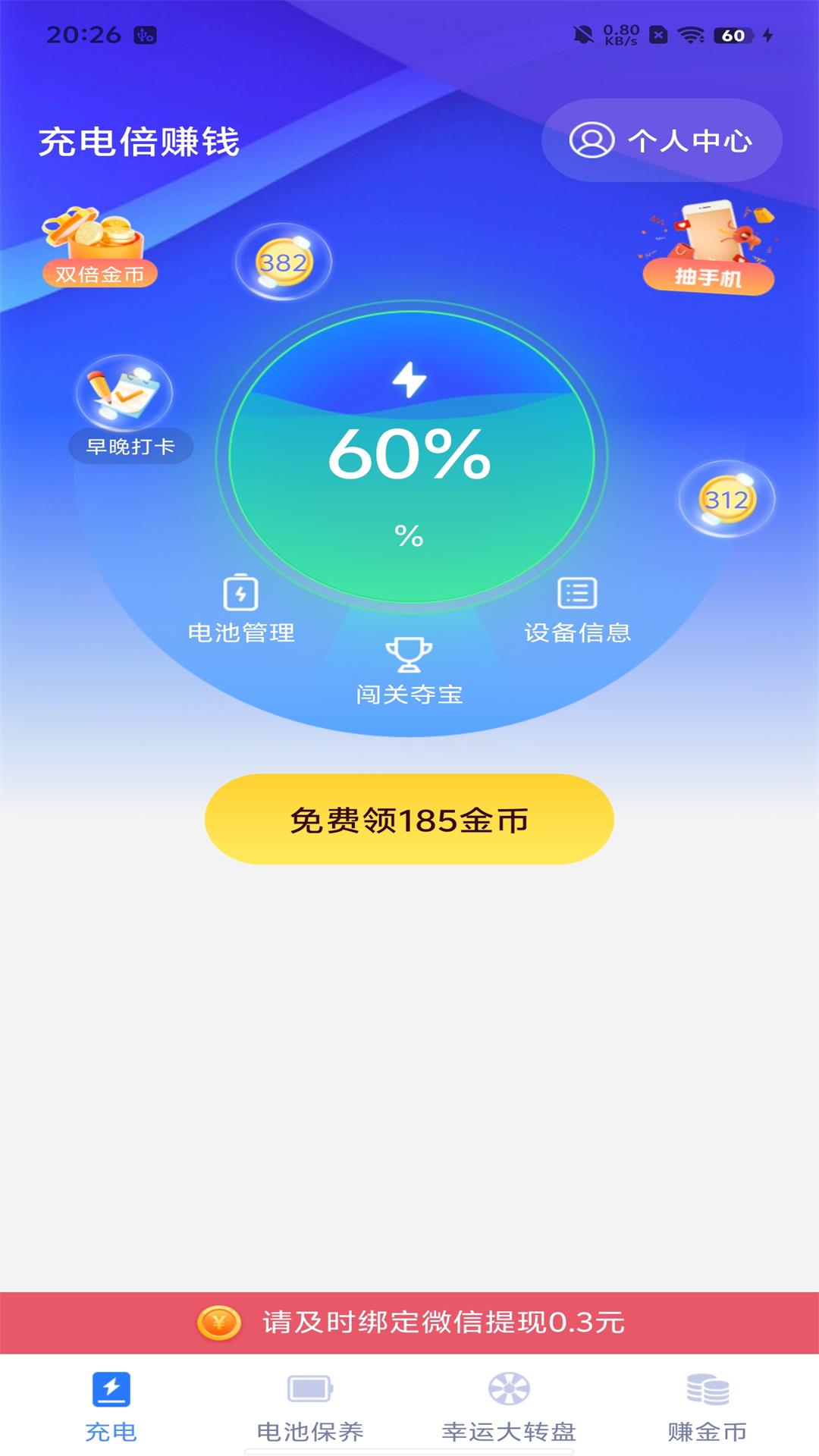Open 闯关夺宝 treasure challenge
This screenshot has height=1456, width=819.
tap(409, 671)
